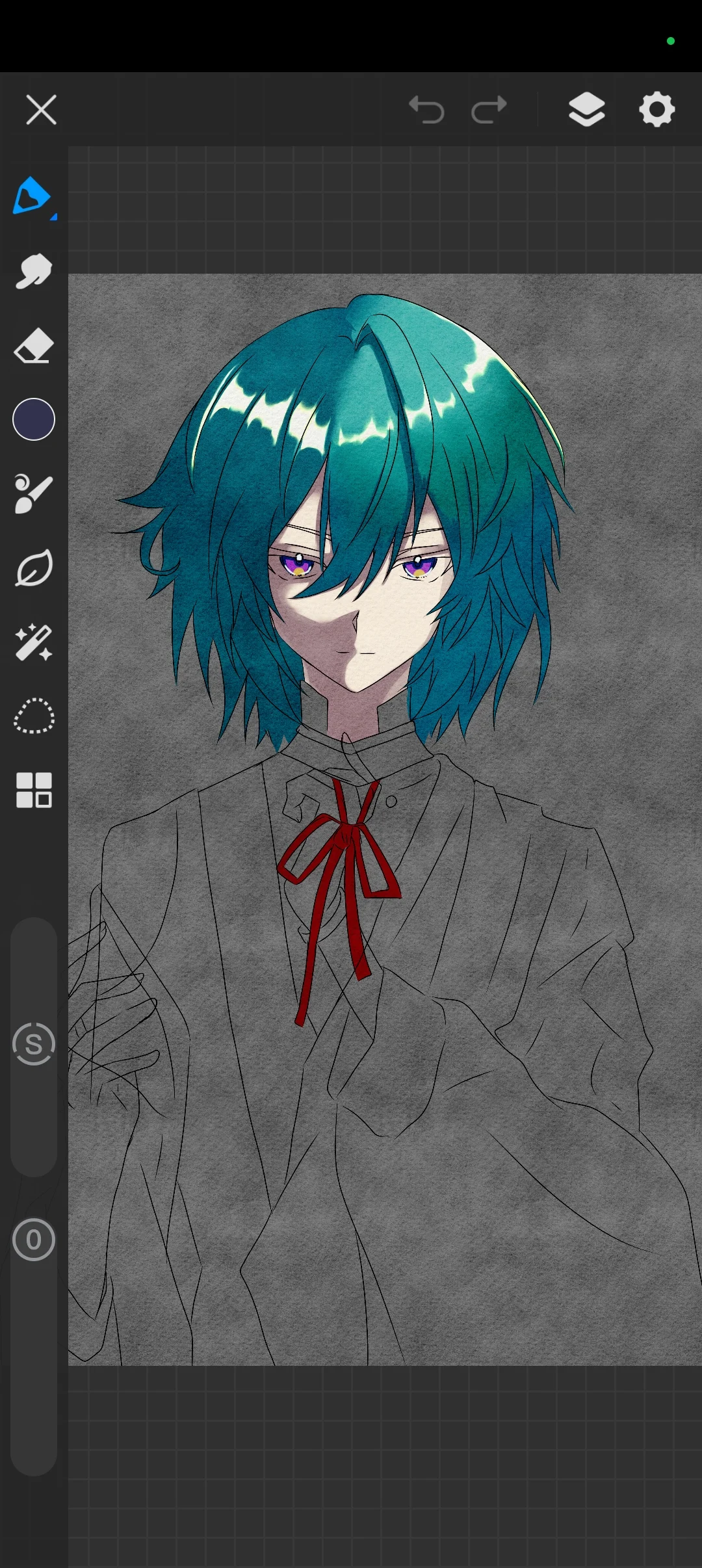Open the current color swatch
Viewport: 702px width, 1568px height.
pyautogui.click(x=34, y=419)
